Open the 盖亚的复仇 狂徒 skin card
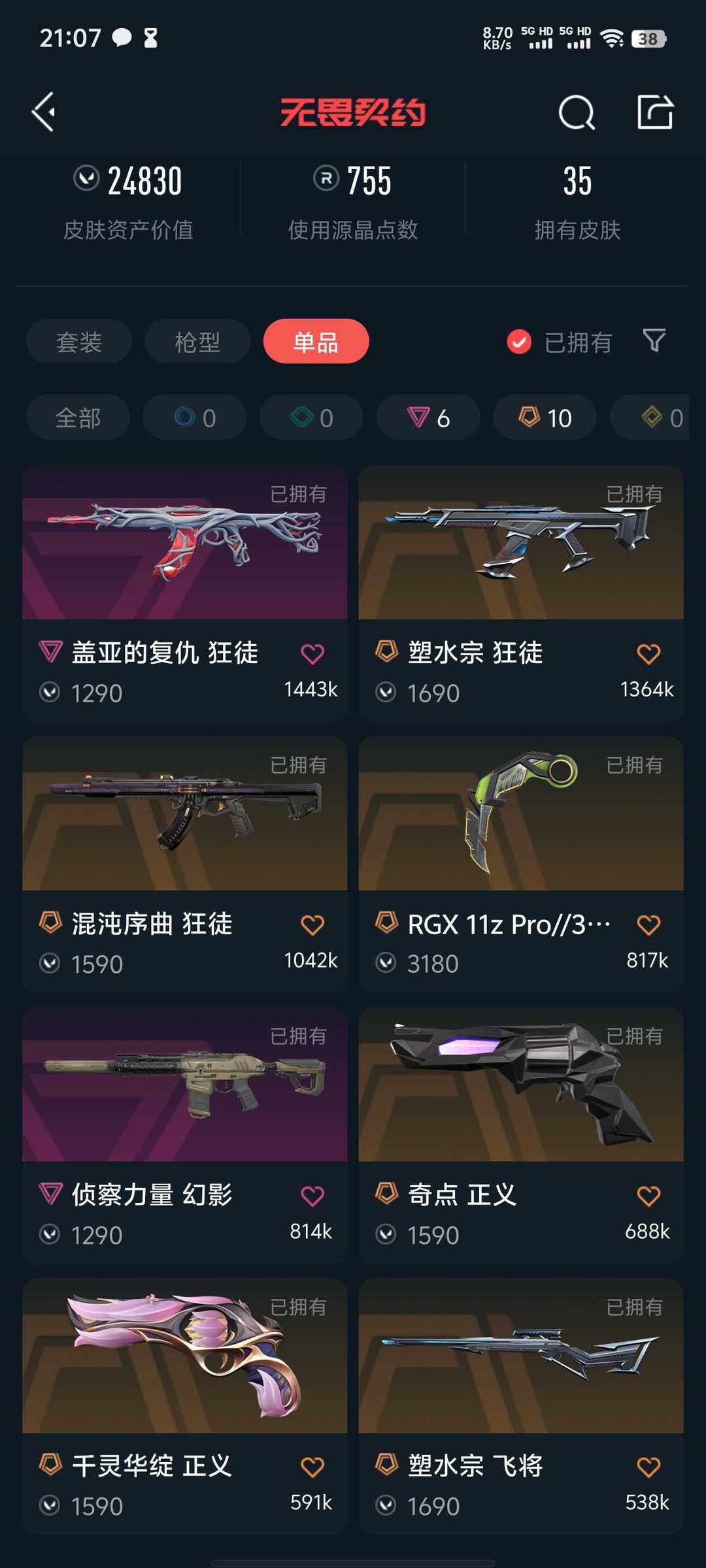Image resolution: width=706 pixels, height=1568 pixels. pos(185,593)
